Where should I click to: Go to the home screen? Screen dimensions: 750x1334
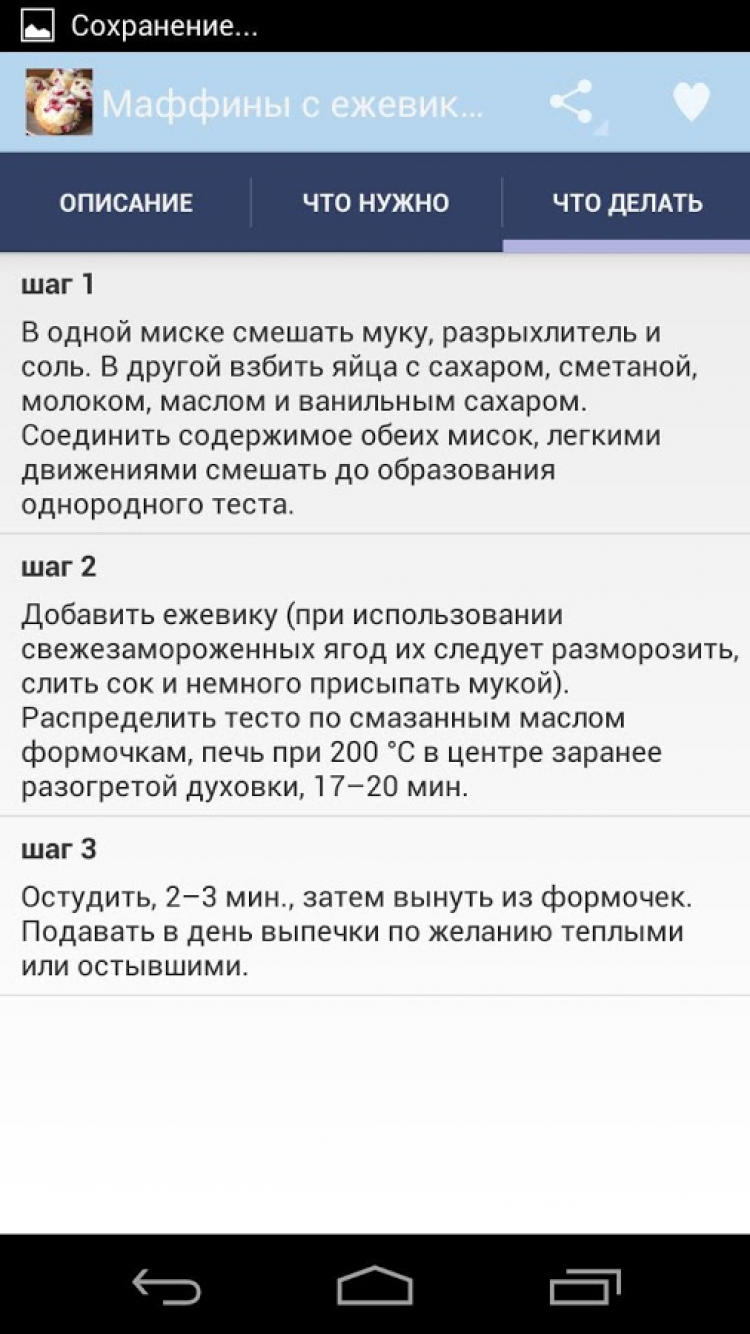(x=375, y=1286)
